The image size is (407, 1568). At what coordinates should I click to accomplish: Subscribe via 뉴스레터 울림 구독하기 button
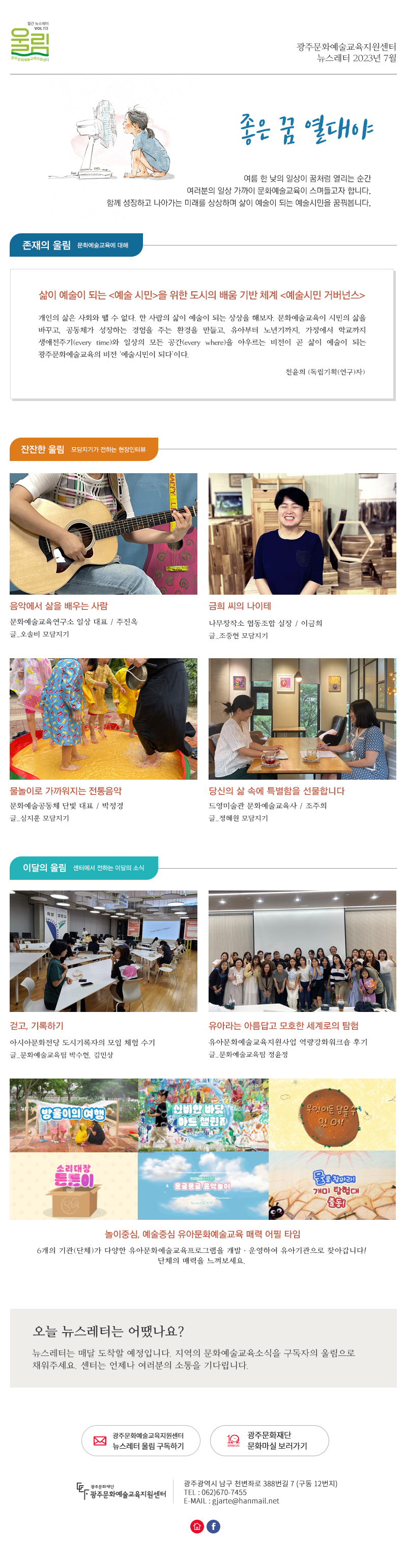tap(141, 1440)
